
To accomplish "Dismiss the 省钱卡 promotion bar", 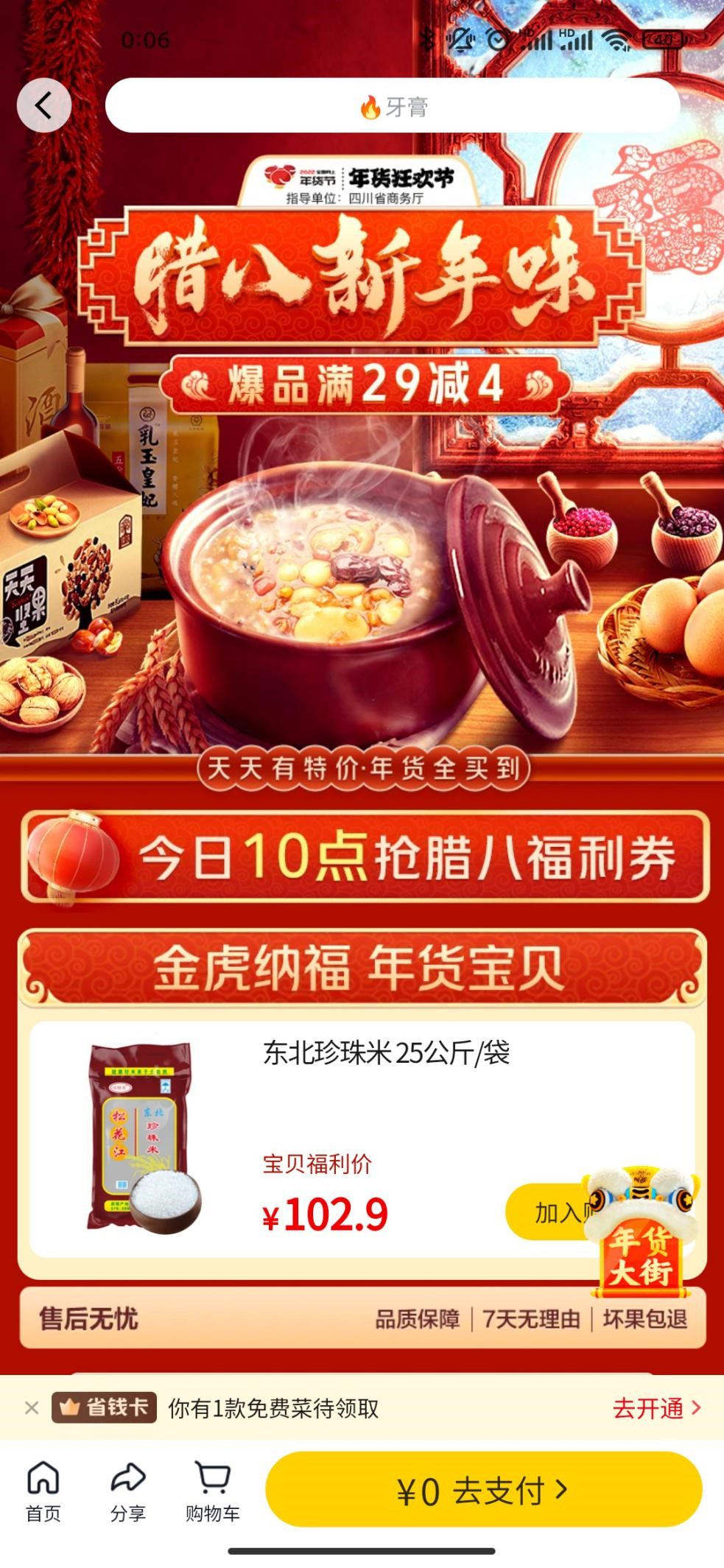I will point(32,1407).
